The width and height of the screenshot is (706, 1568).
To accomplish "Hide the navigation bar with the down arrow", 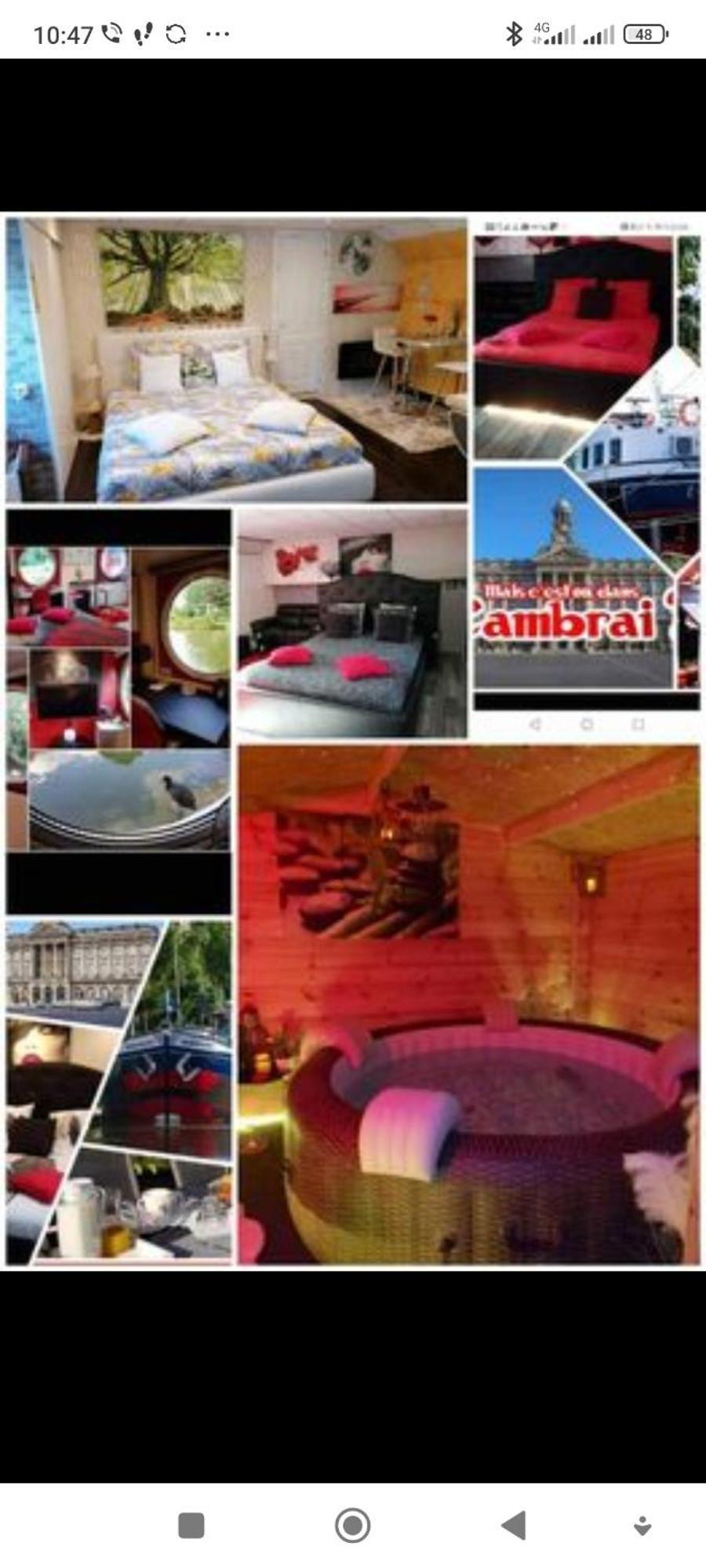I will click(642, 1526).
